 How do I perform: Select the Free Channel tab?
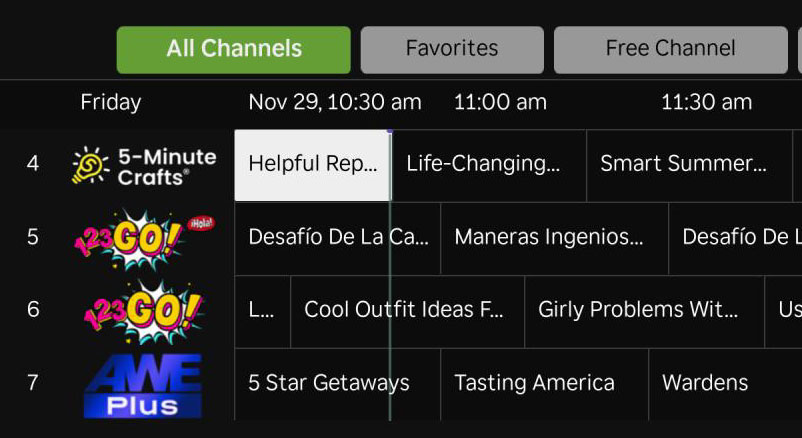point(670,49)
